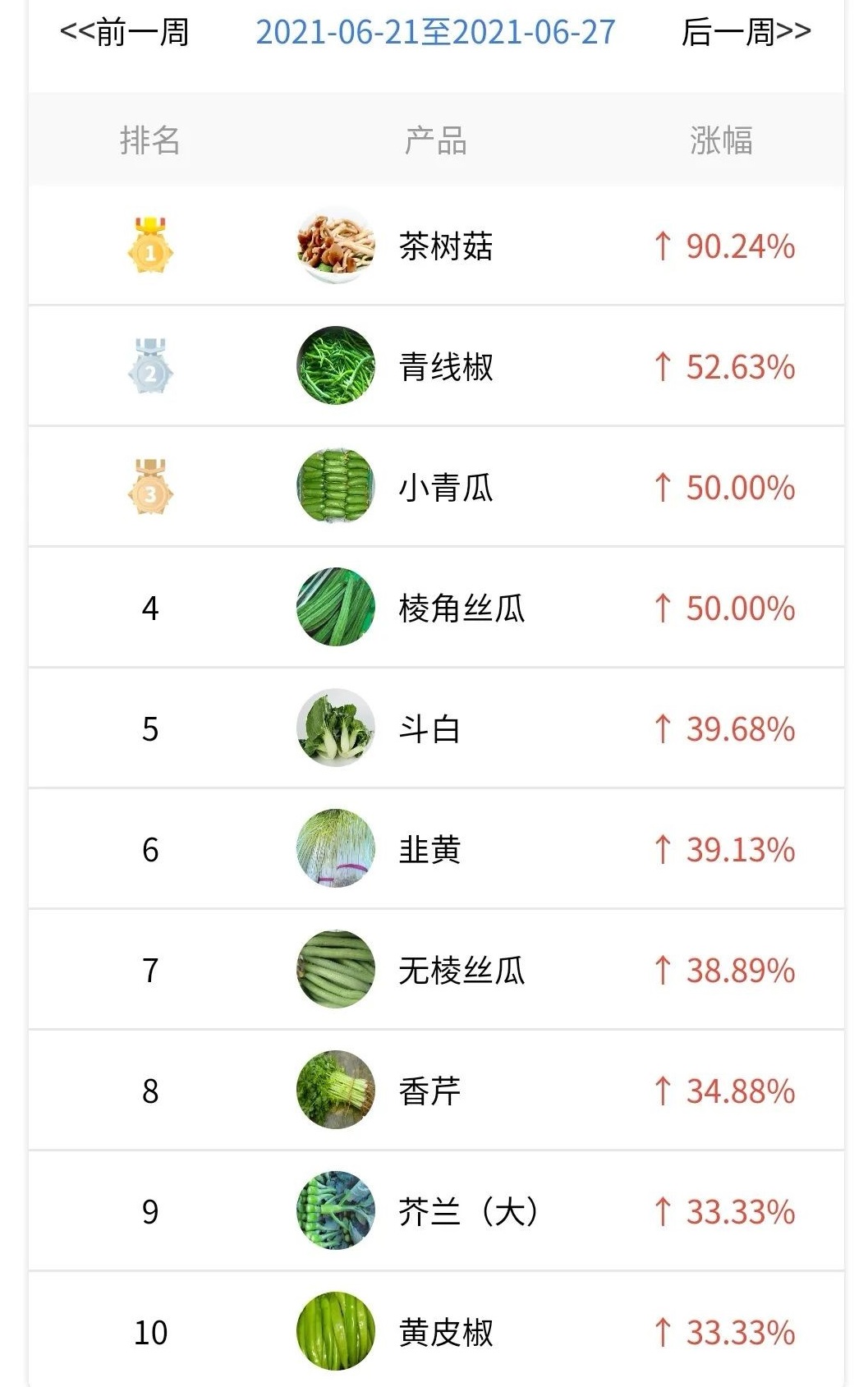Select the 棱角丝瓜 row
This screenshot has width=868, height=1387.
point(461,609)
